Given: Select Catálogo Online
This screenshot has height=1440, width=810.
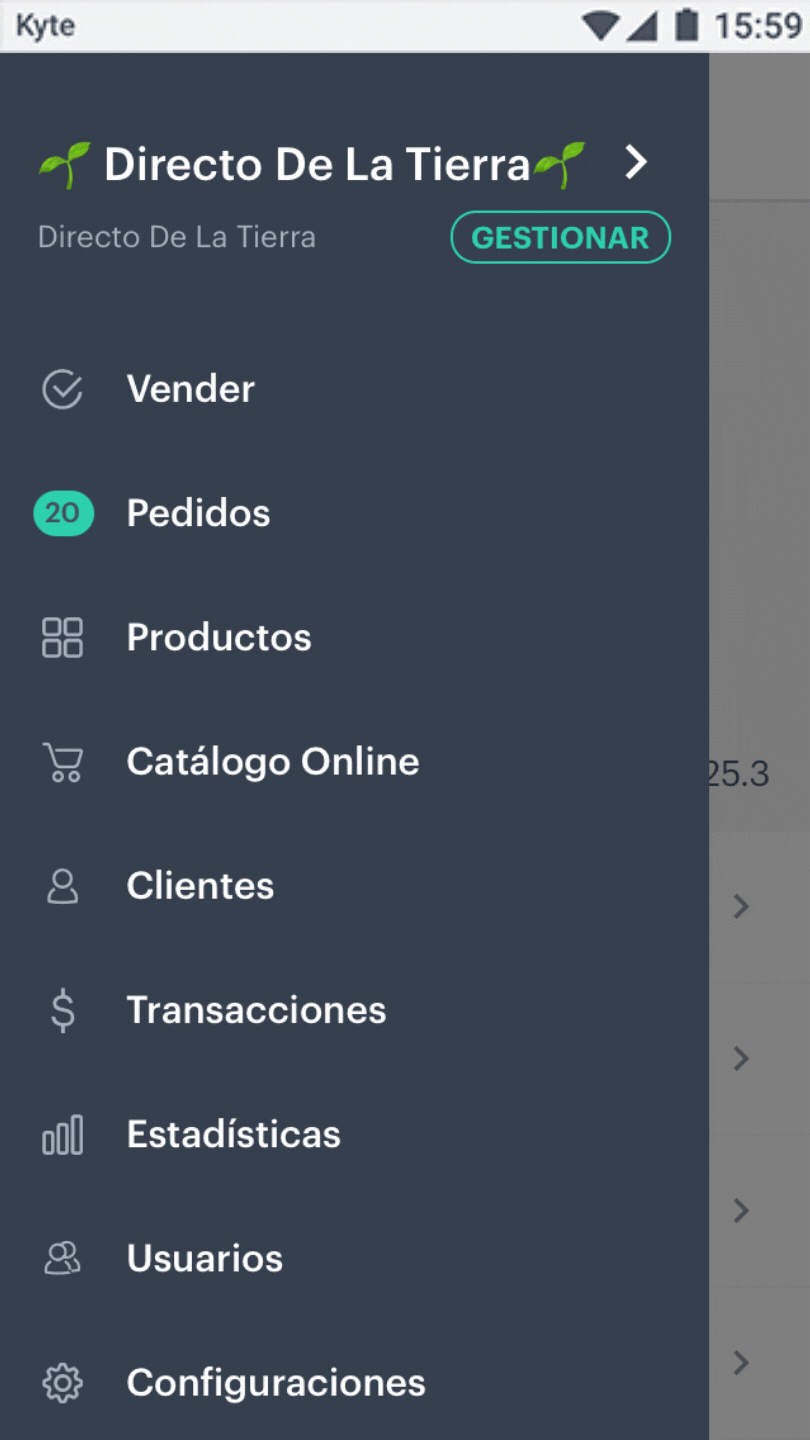Looking at the screenshot, I should (x=272, y=761).
